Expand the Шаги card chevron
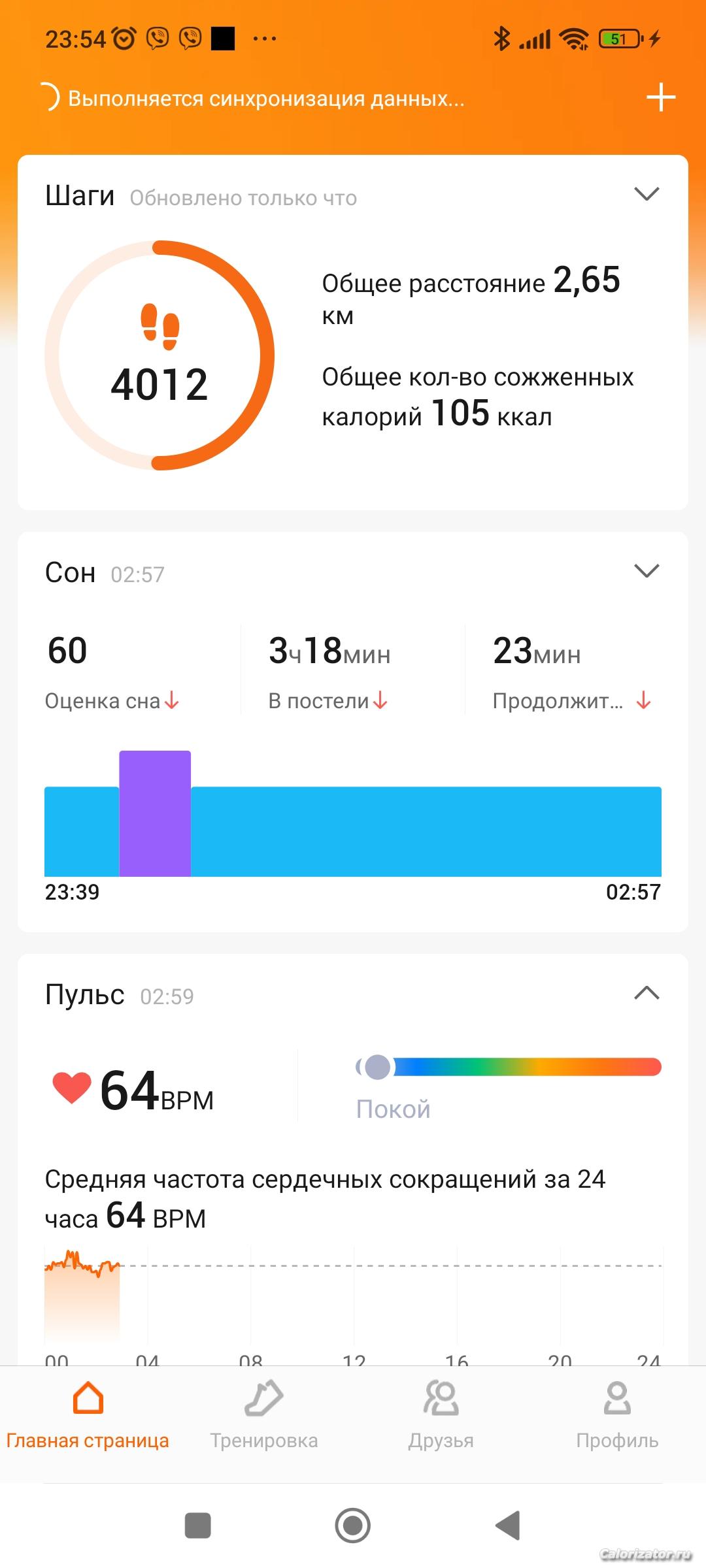 point(647,194)
